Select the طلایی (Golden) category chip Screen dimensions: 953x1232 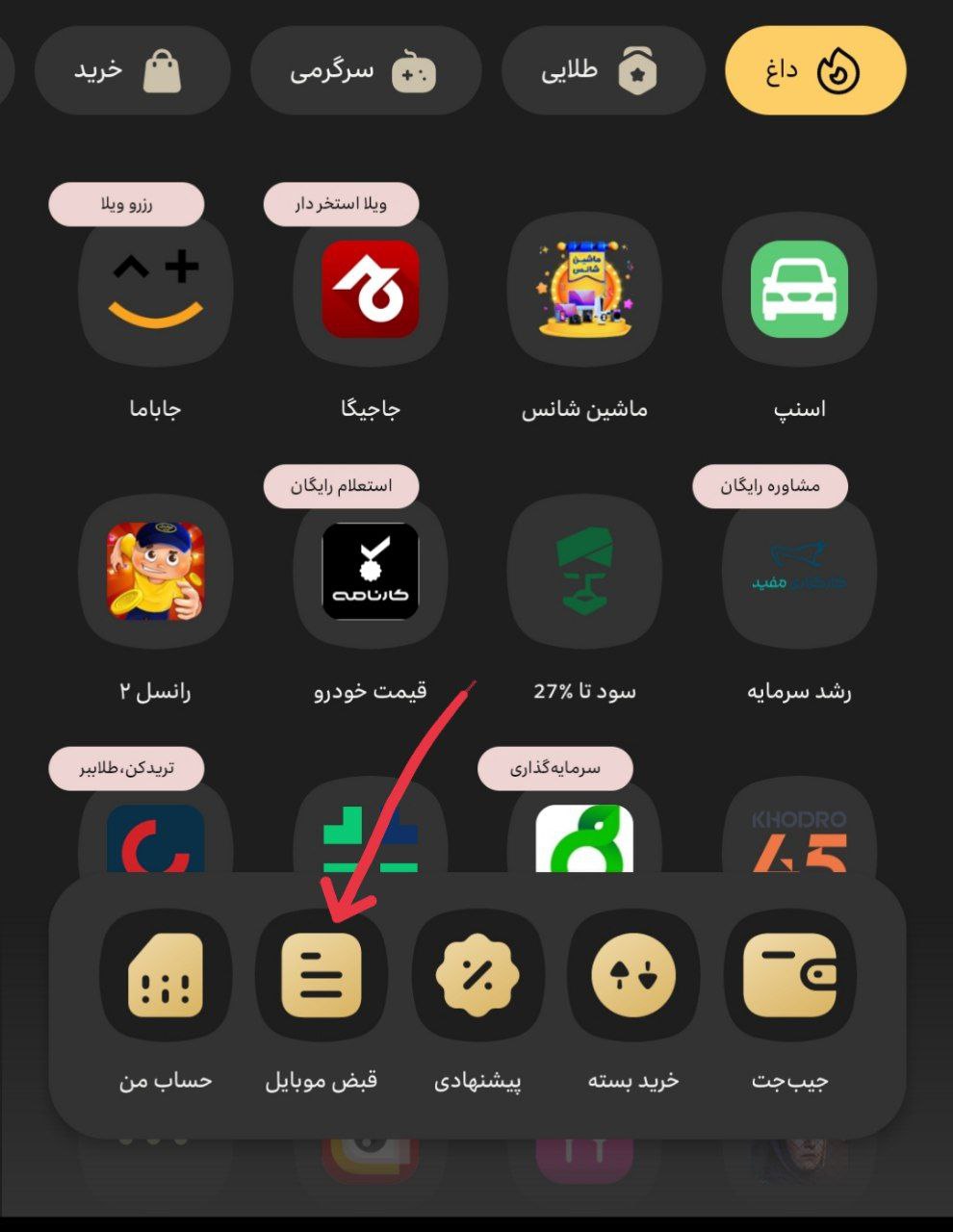pos(603,70)
